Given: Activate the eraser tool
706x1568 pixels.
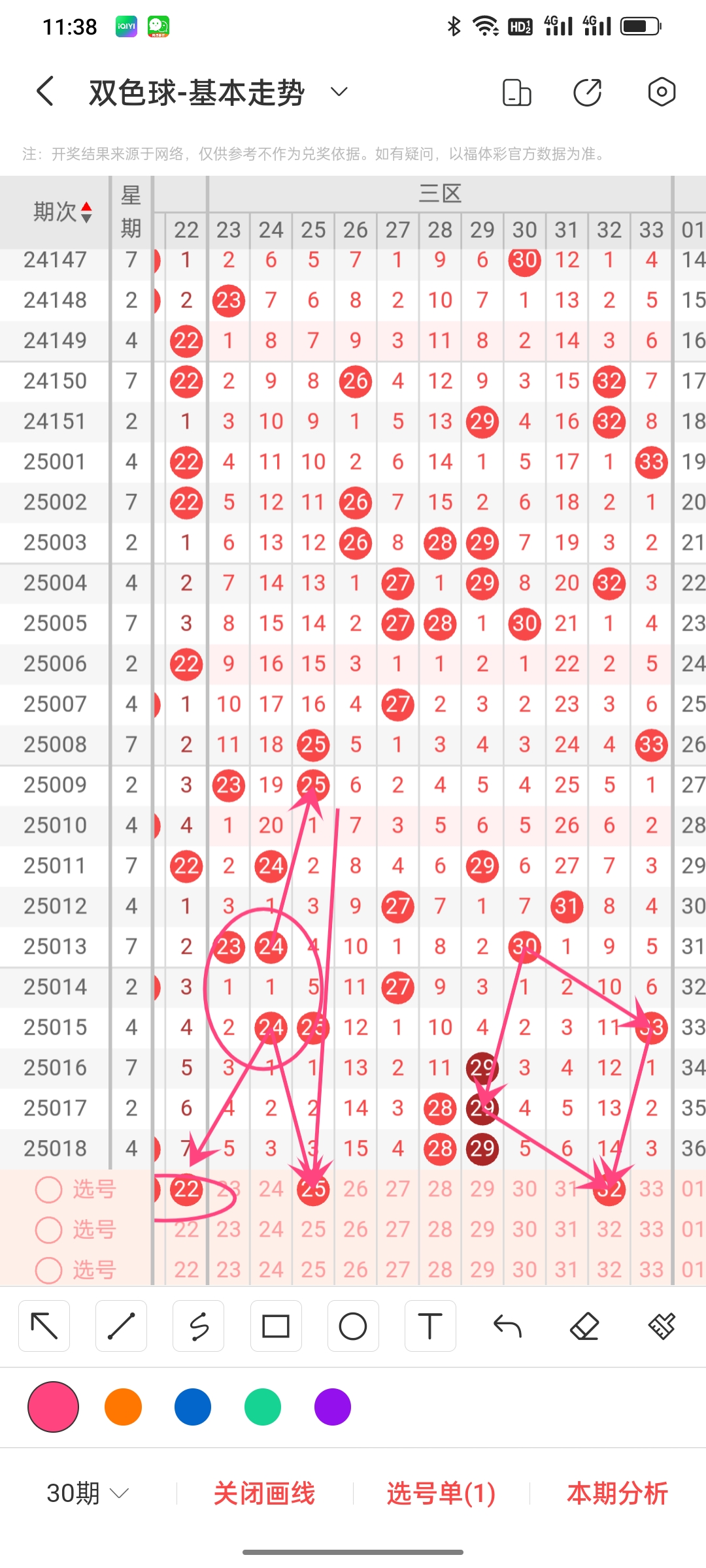Looking at the screenshot, I should (x=584, y=1326).
